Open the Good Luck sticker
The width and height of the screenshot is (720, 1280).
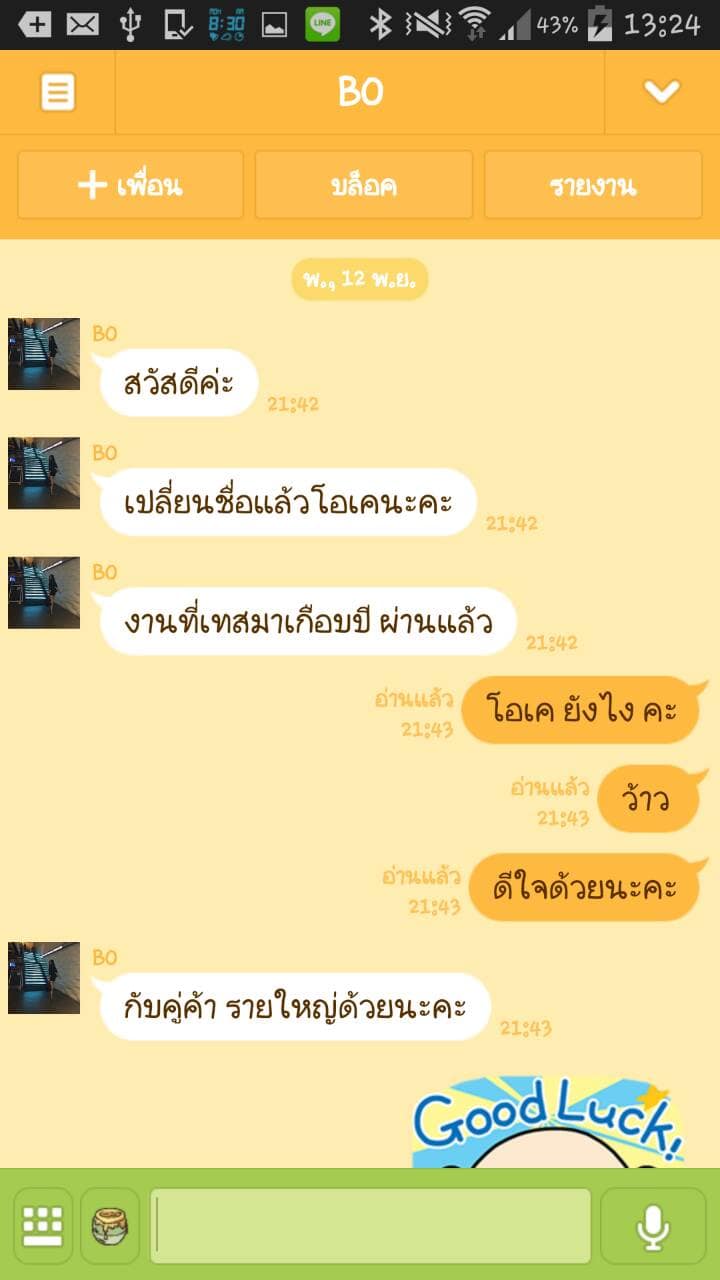(x=548, y=1122)
